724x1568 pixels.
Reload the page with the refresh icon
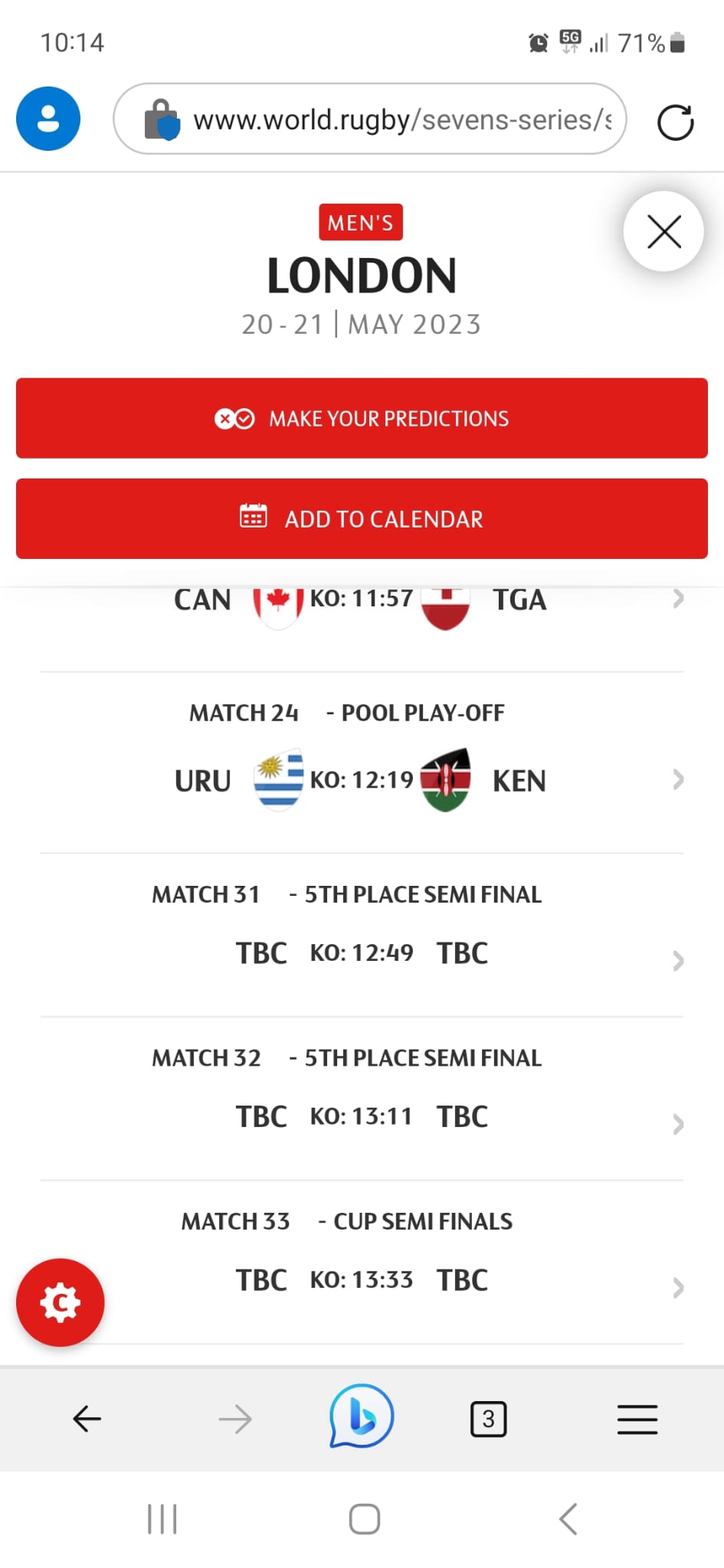click(675, 120)
